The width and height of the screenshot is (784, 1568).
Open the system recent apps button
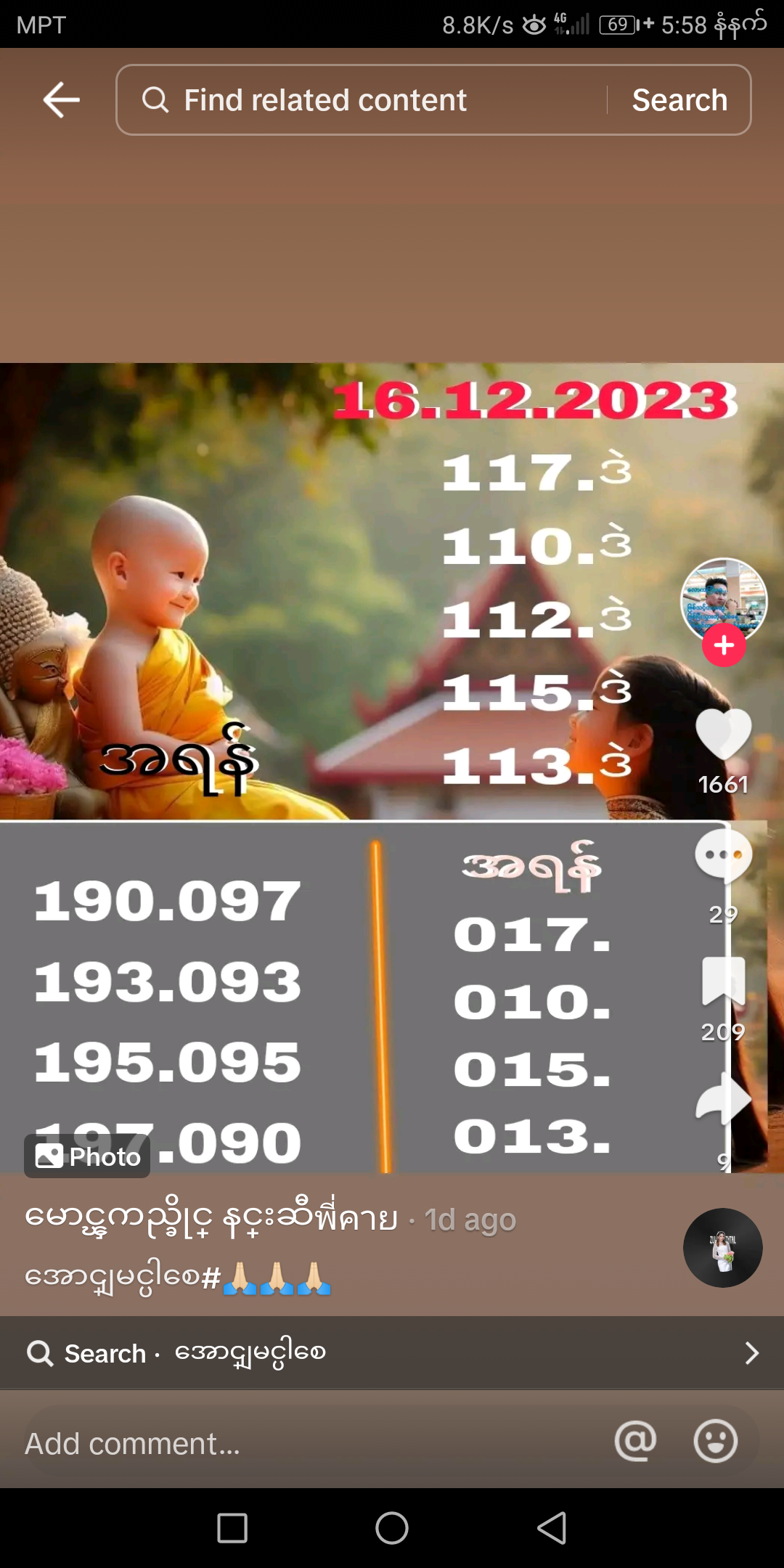(232, 1528)
